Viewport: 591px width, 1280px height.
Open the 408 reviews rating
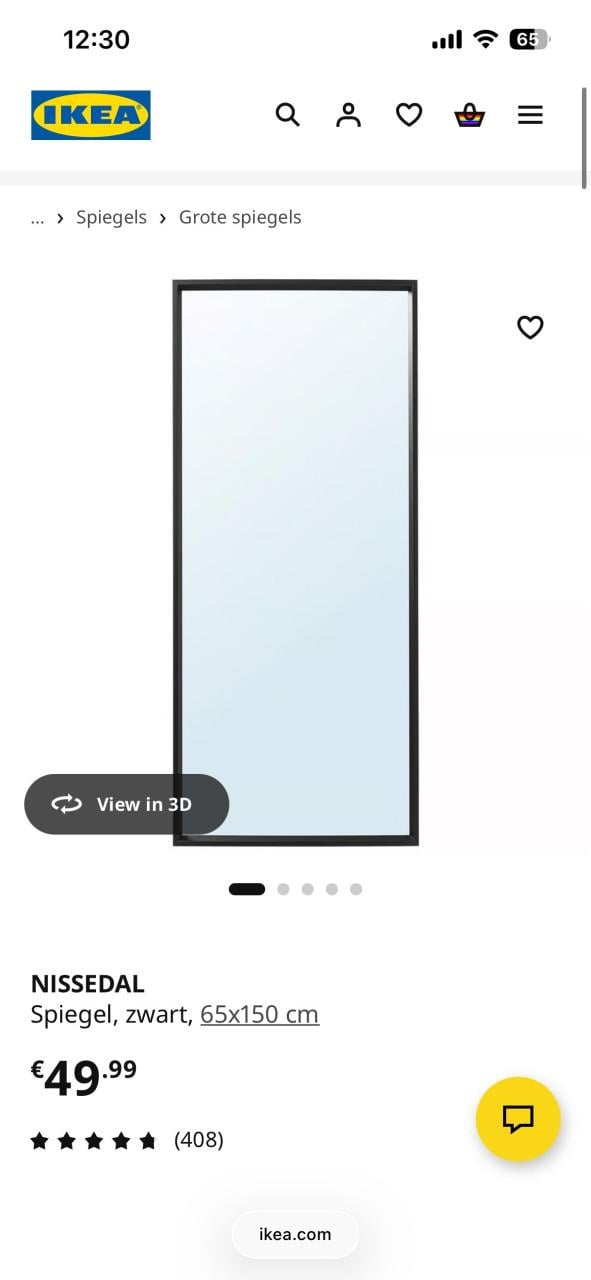click(x=127, y=1140)
